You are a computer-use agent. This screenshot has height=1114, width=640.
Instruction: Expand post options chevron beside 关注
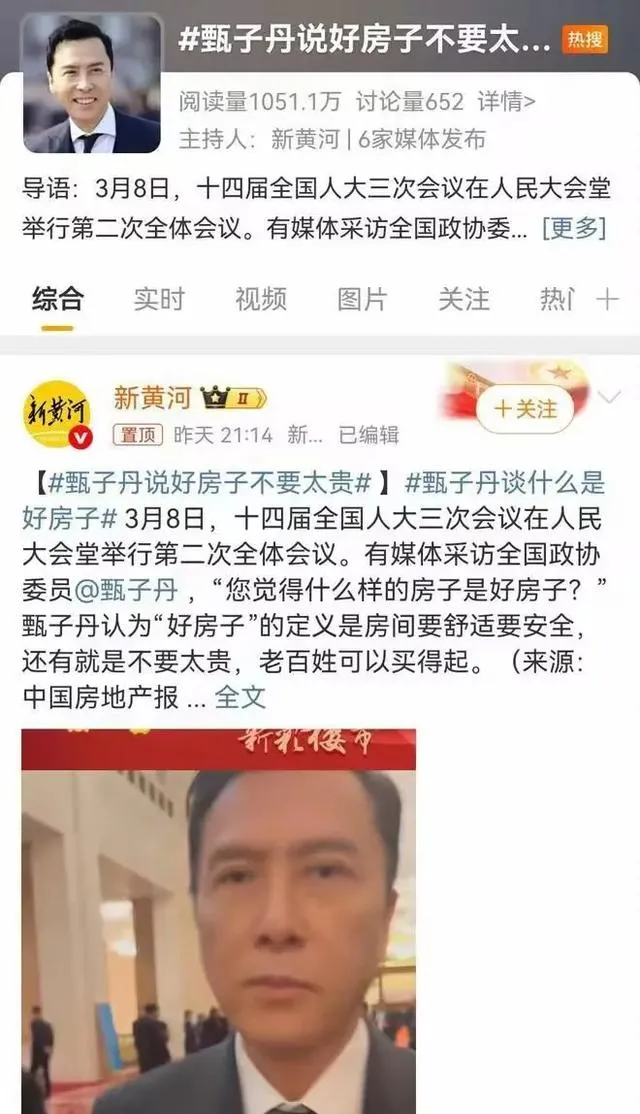(608, 397)
